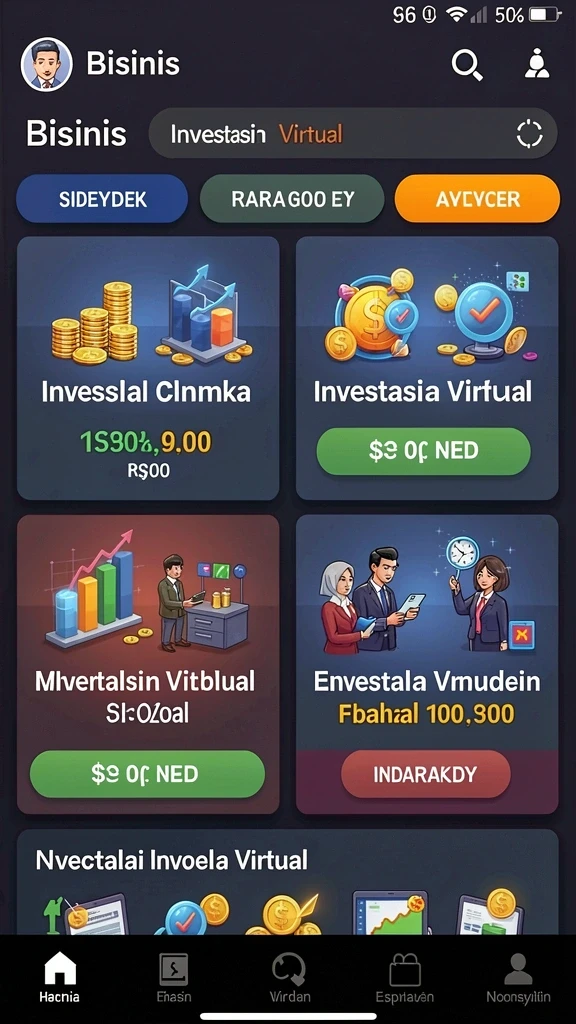Switch to the Ehasin tab
This screenshot has width=576, height=1024.
(174, 976)
